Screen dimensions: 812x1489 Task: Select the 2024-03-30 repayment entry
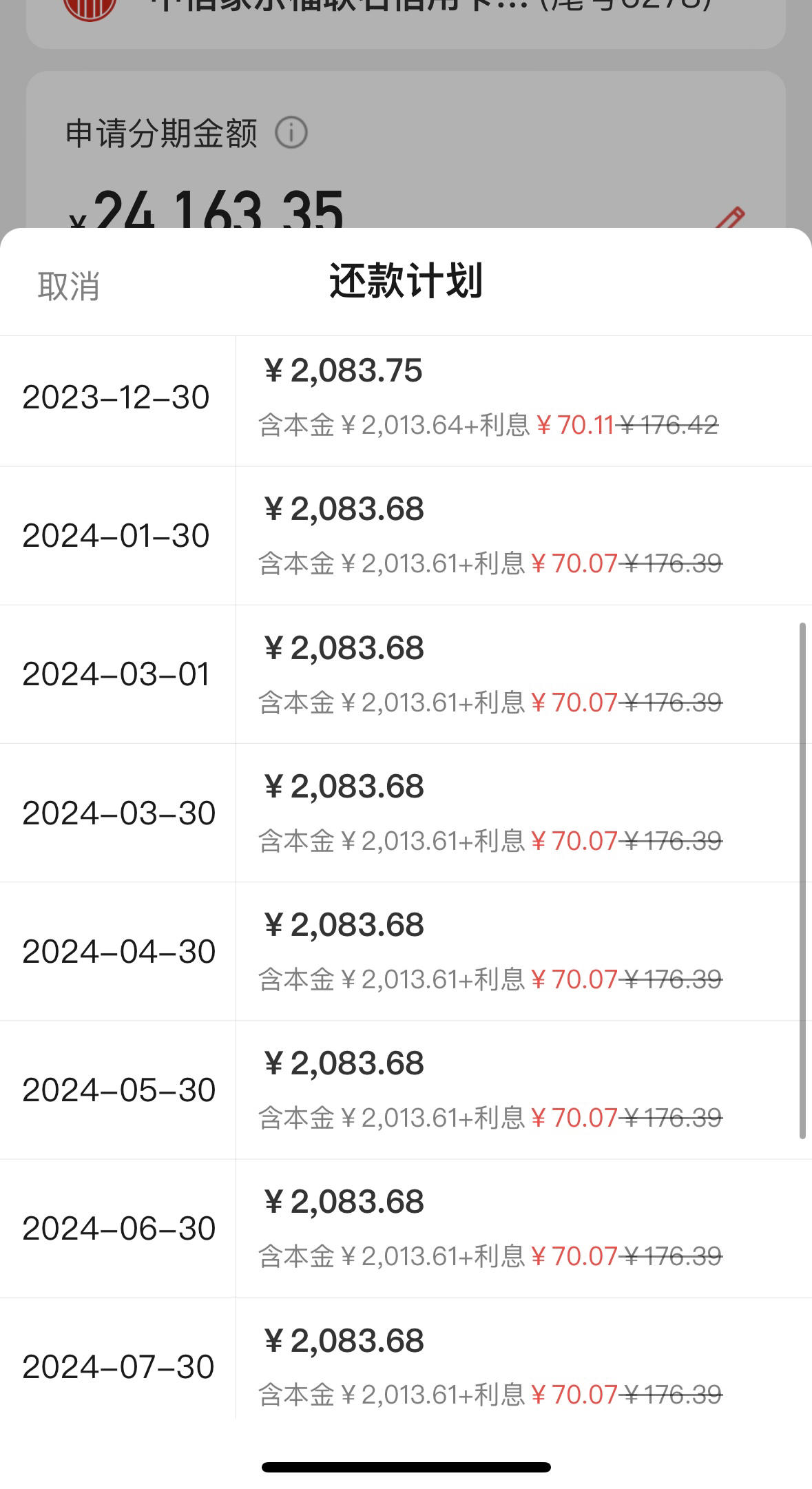pyautogui.click(x=406, y=813)
